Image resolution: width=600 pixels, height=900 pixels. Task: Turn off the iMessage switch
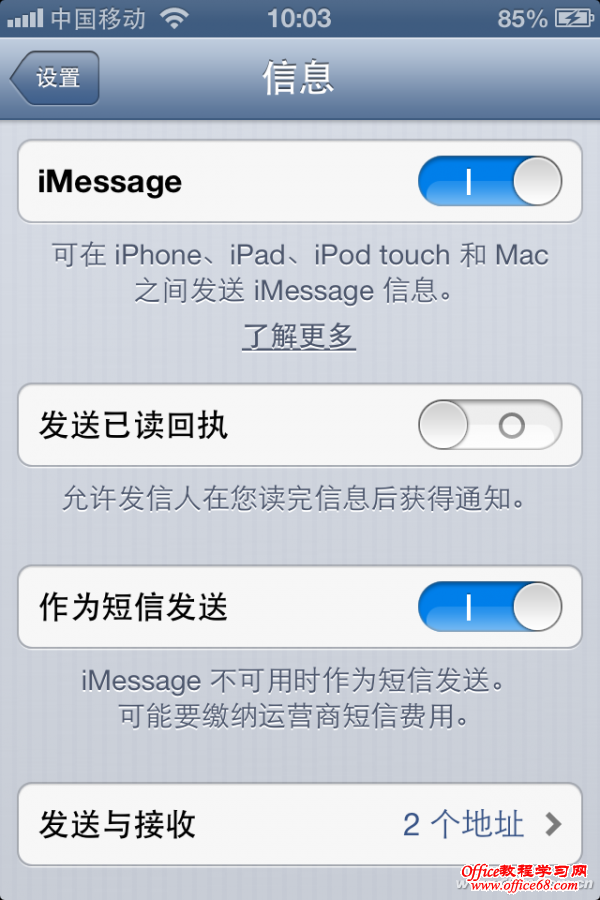pos(489,181)
